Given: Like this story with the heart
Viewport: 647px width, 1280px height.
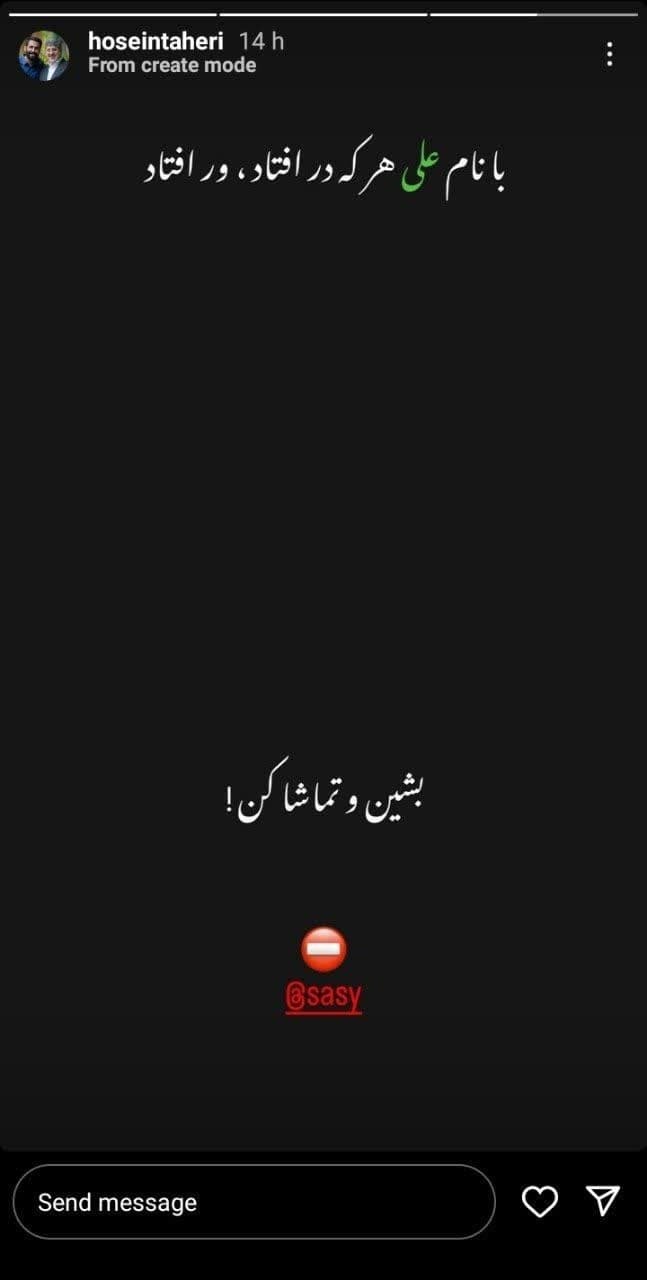Looking at the screenshot, I should click(x=540, y=1201).
